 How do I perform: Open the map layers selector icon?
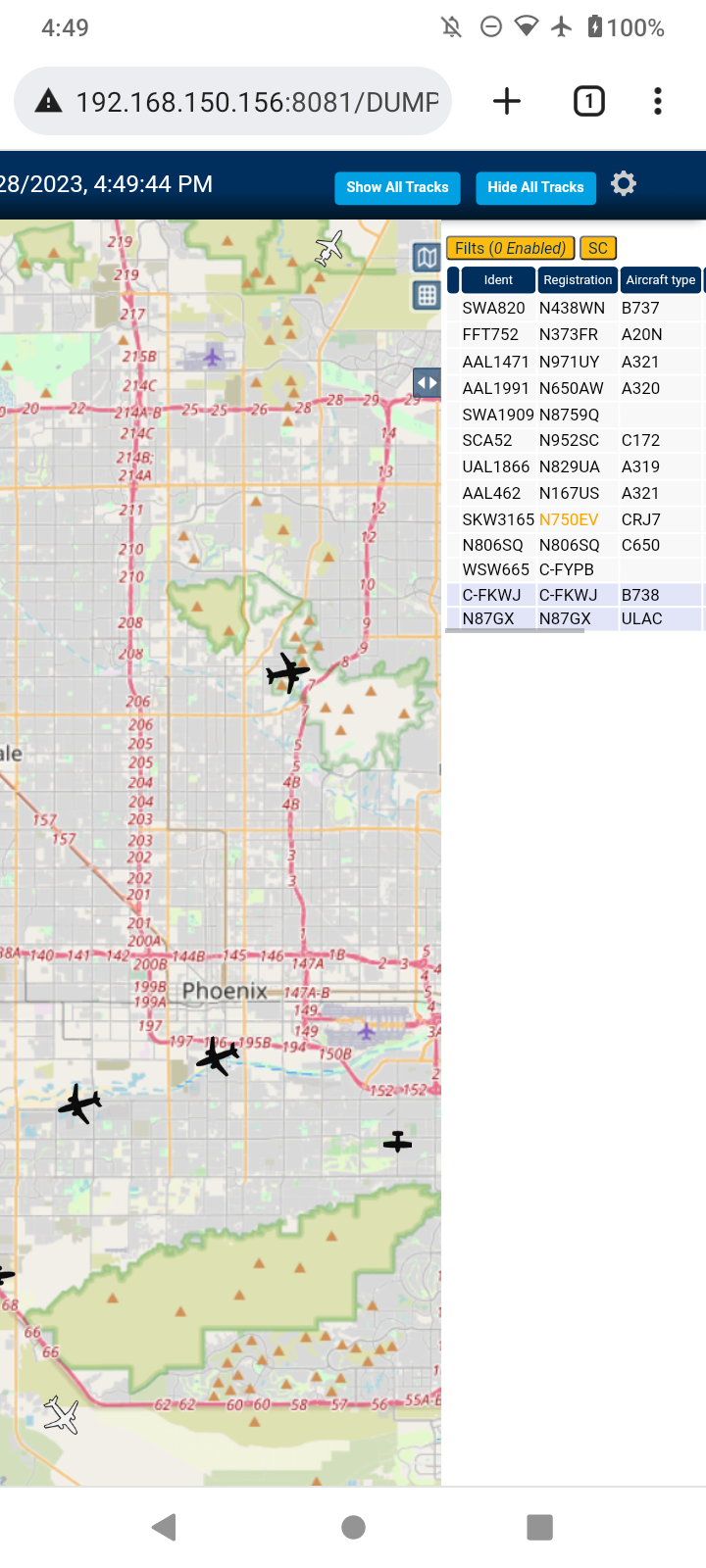click(x=427, y=259)
